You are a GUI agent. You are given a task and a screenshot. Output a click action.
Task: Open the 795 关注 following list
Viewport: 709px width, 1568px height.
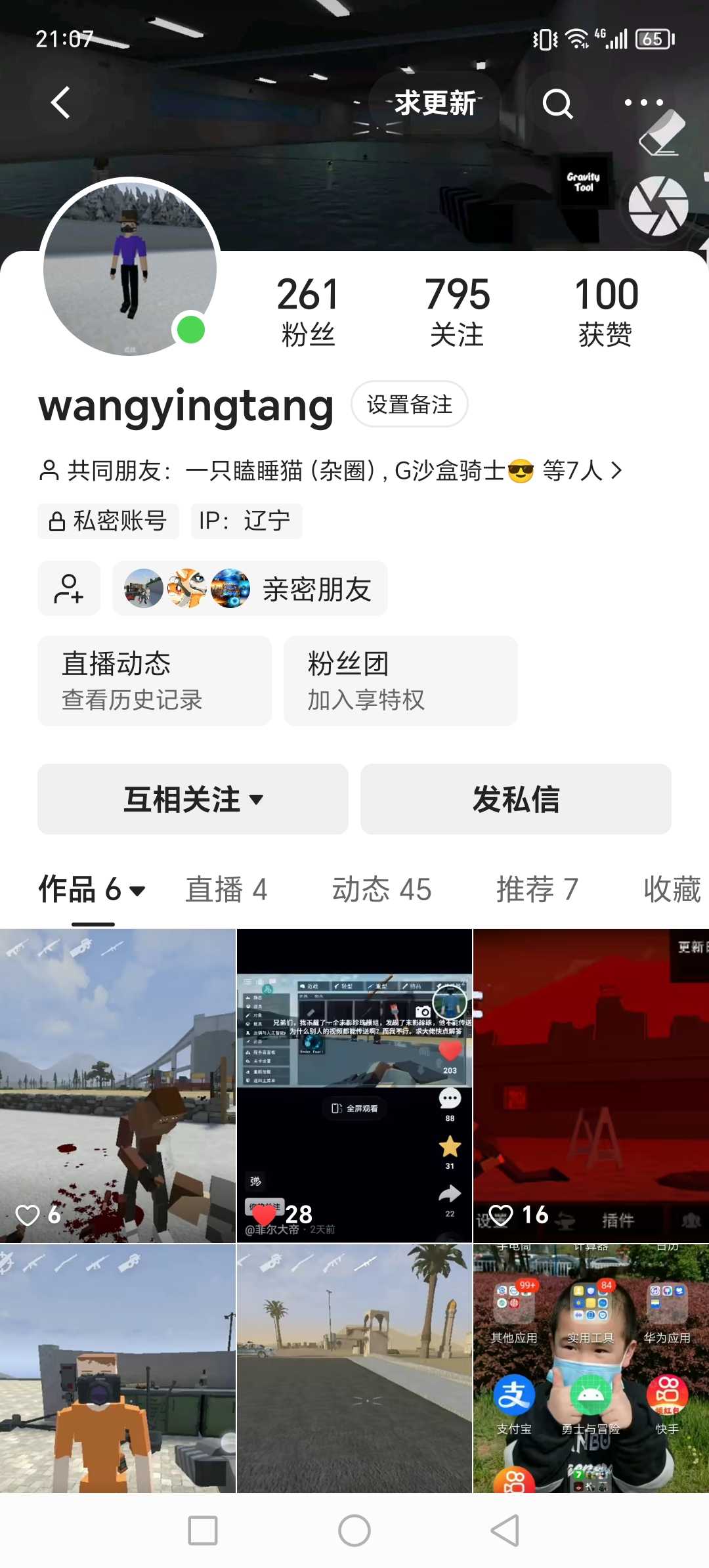click(457, 310)
